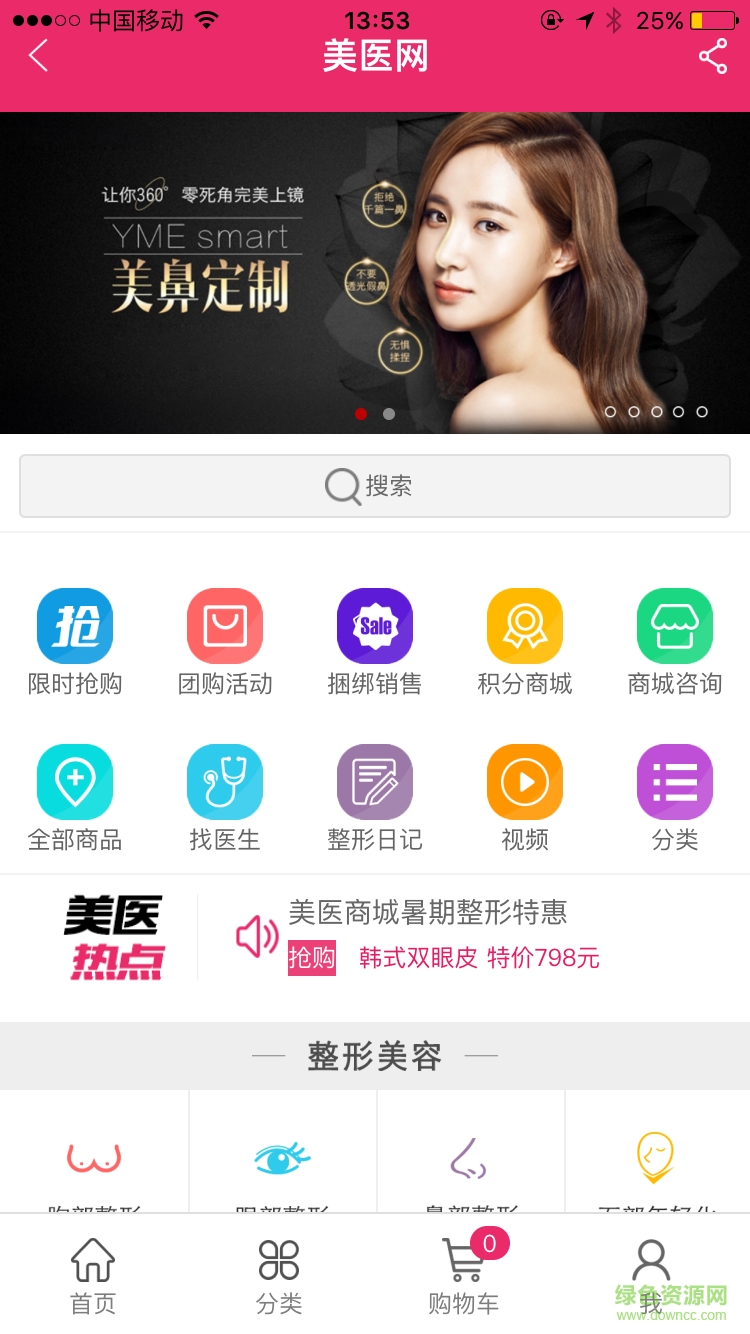The width and height of the screenshot is (750, 1334).
Task: Open 积分商城 points mall
Action: (525, 642)
